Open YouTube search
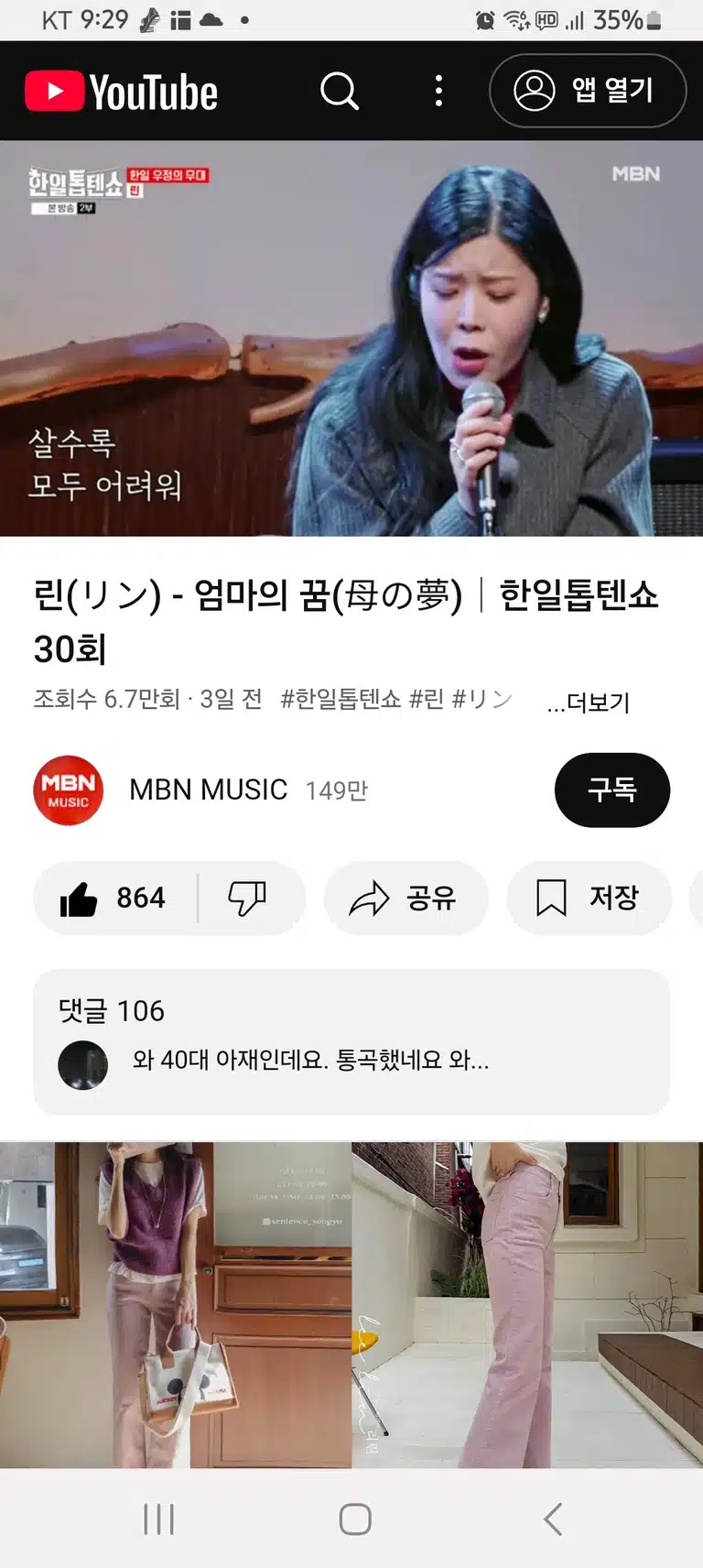The height and width of the screenshot is (1568, 703). [340, 91]
